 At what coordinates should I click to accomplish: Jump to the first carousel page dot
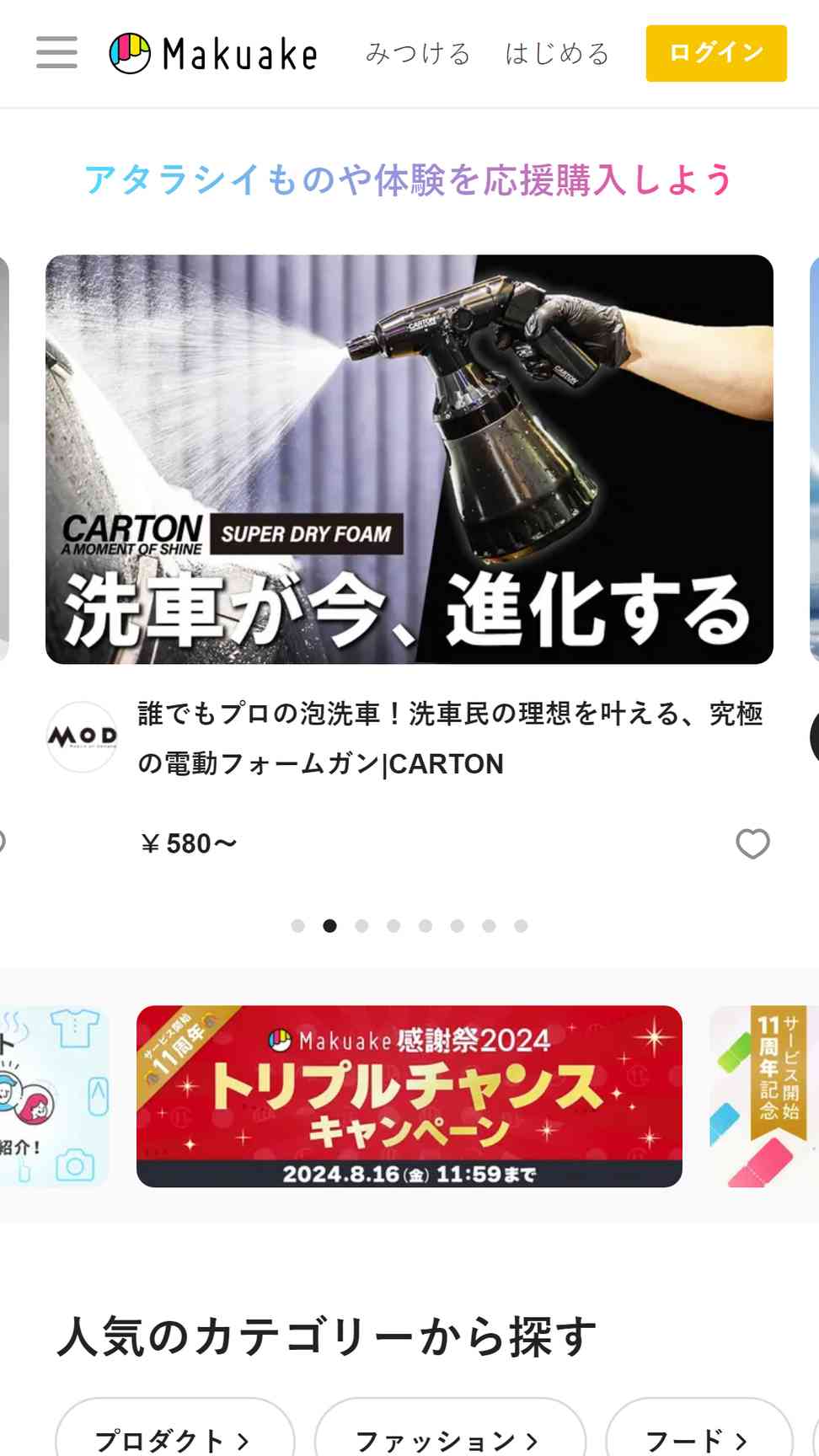297,926
